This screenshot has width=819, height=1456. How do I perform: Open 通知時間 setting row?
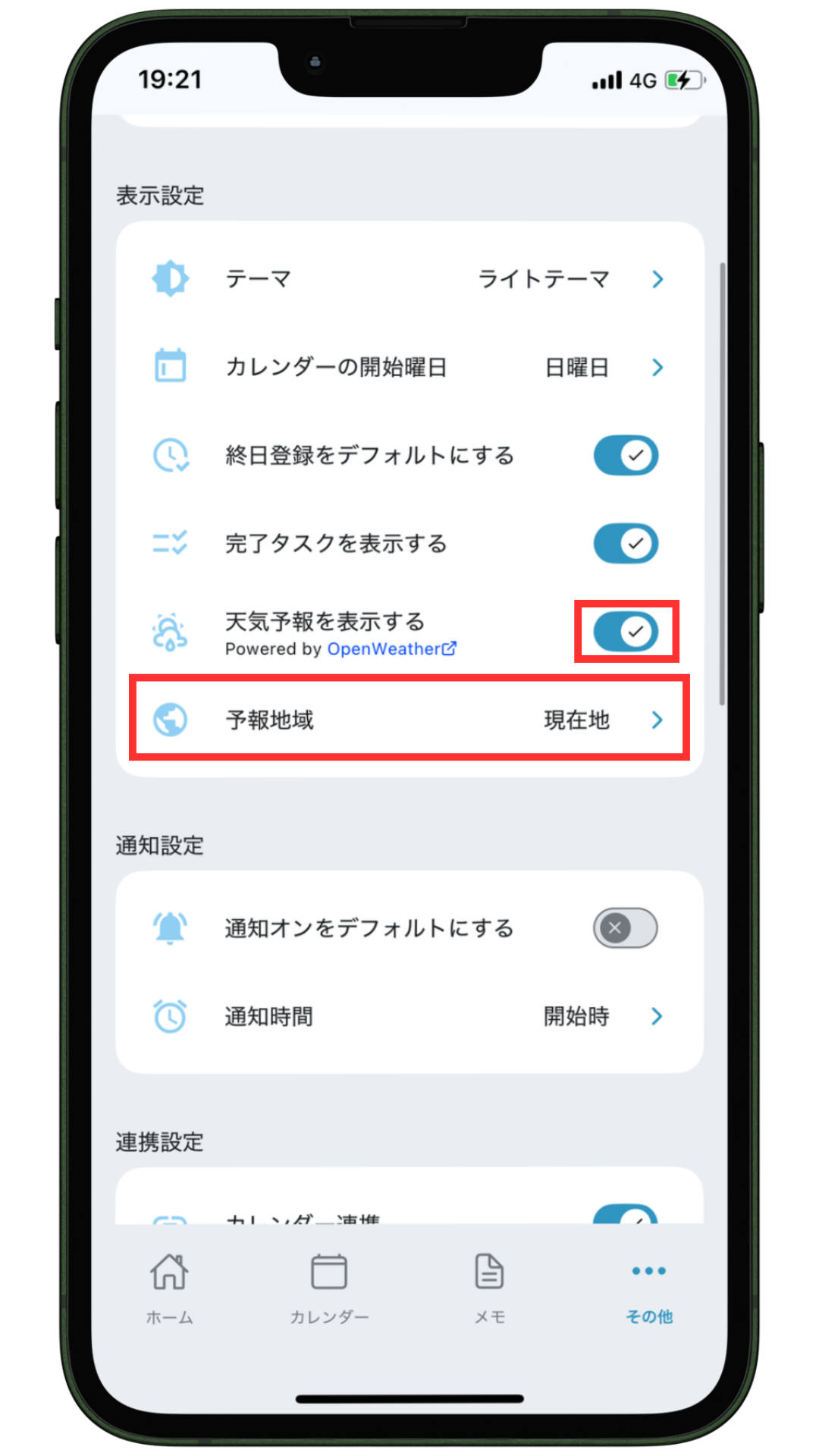coord(409,1016)
